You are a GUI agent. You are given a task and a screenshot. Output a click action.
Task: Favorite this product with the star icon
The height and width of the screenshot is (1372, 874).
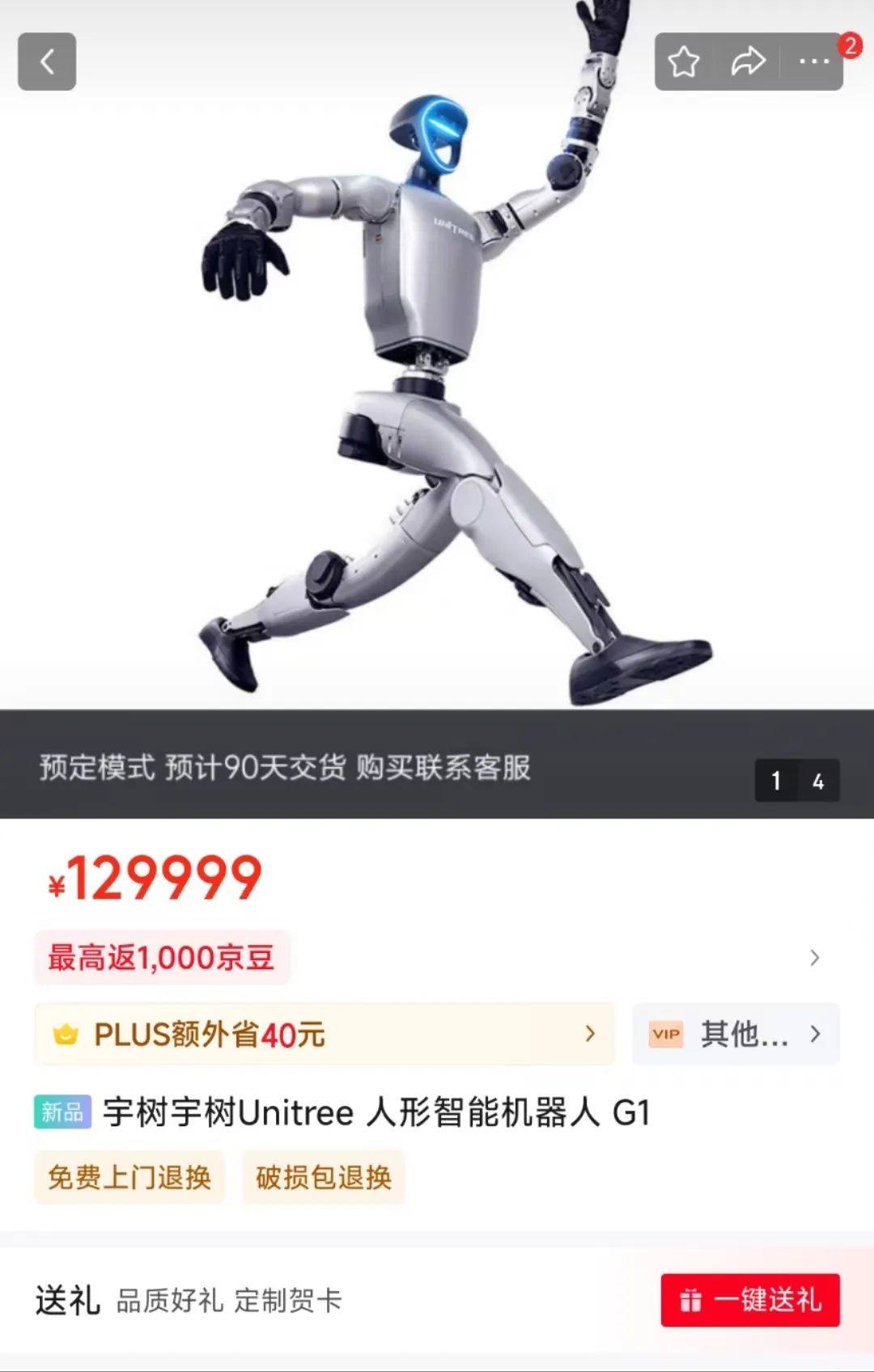point(684,61)
